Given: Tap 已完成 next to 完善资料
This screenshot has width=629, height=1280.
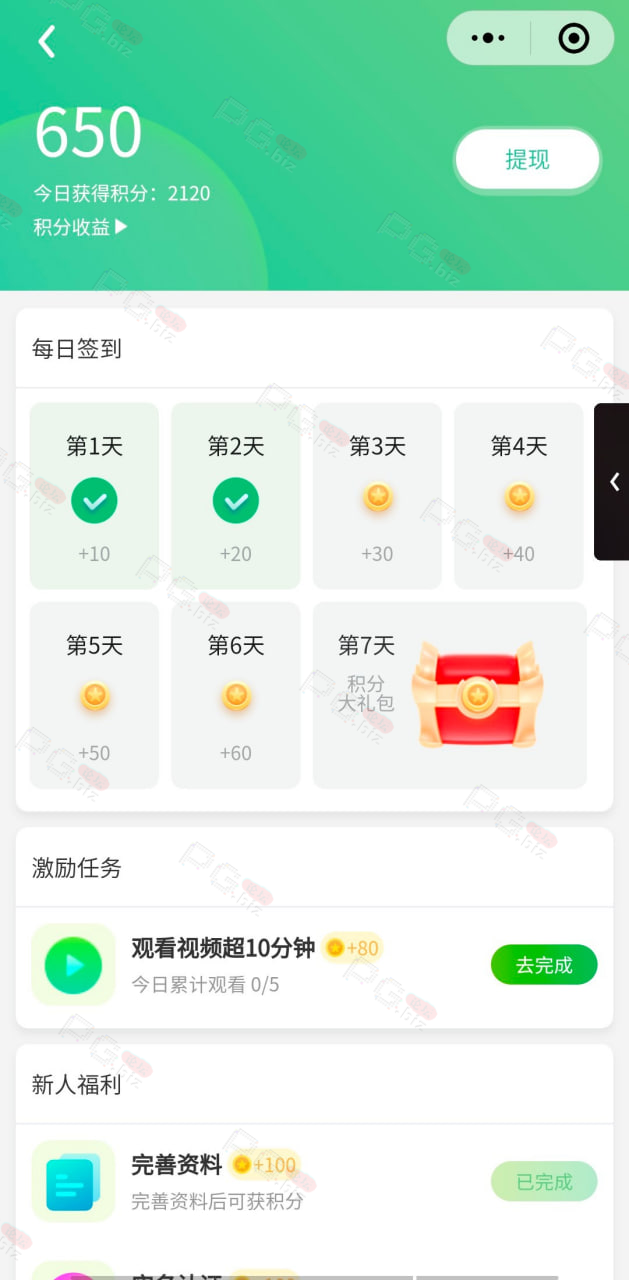Looking at the screenshot, I should tap(544, 1181).
